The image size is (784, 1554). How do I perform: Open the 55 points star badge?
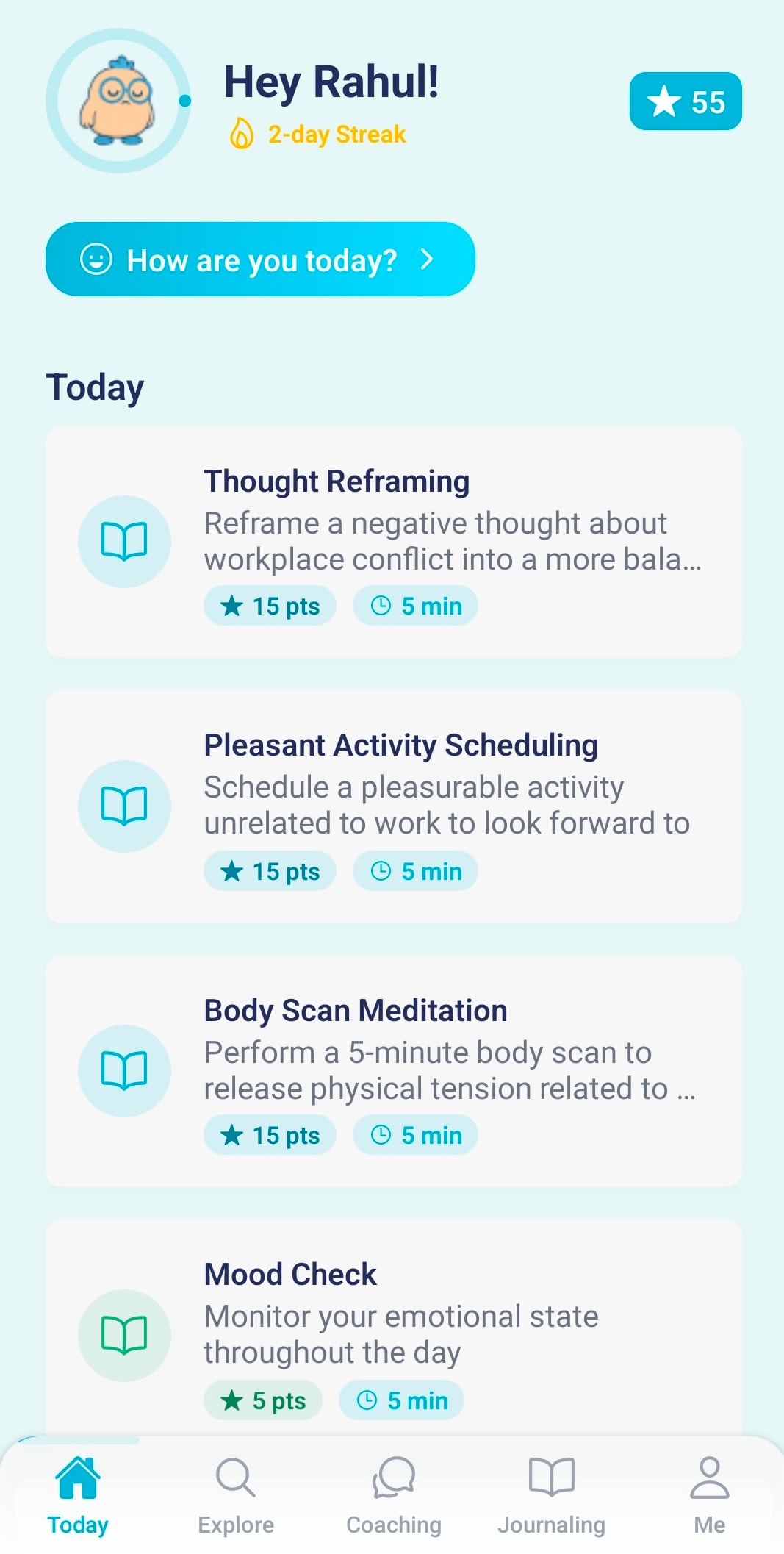click(685, 101)
